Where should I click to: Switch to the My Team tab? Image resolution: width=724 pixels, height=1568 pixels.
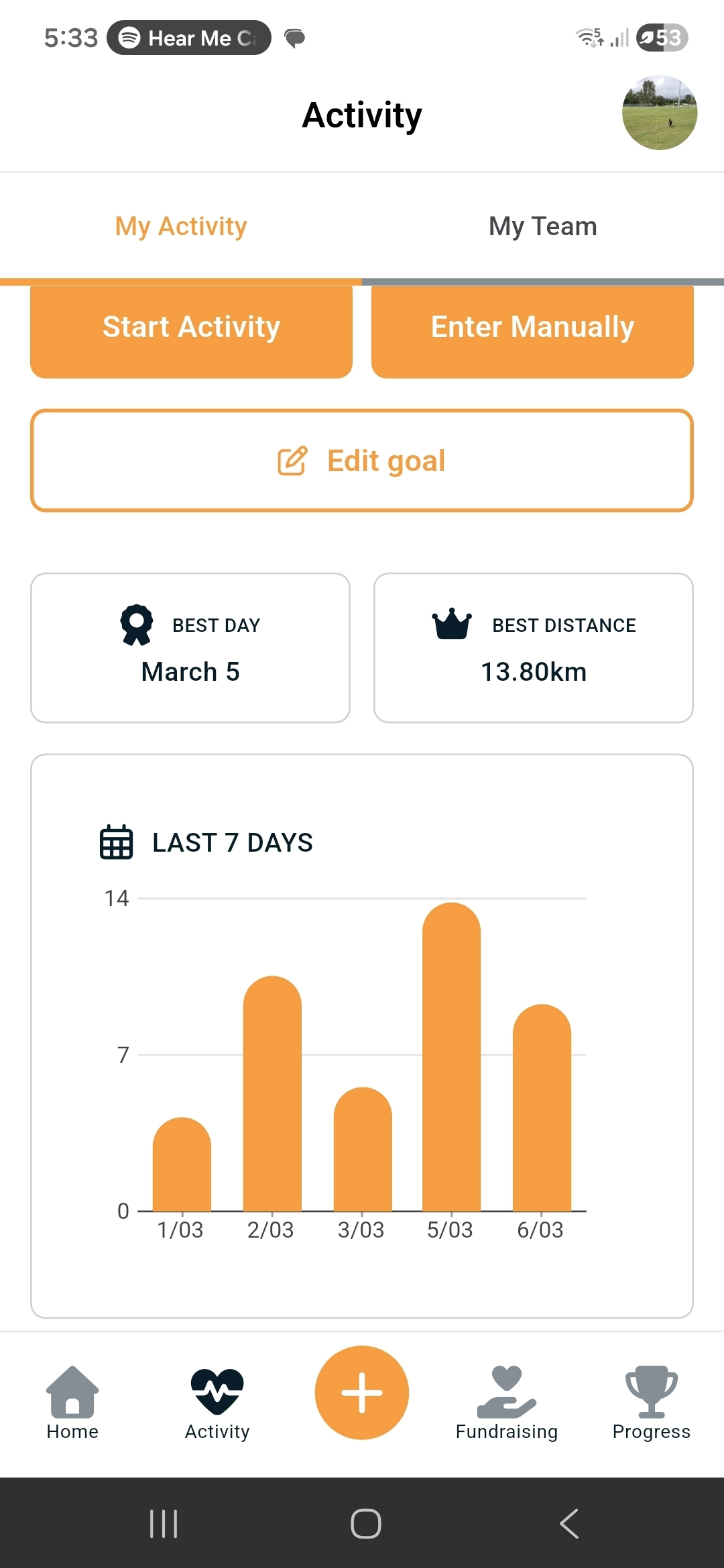tap(542, 226)
